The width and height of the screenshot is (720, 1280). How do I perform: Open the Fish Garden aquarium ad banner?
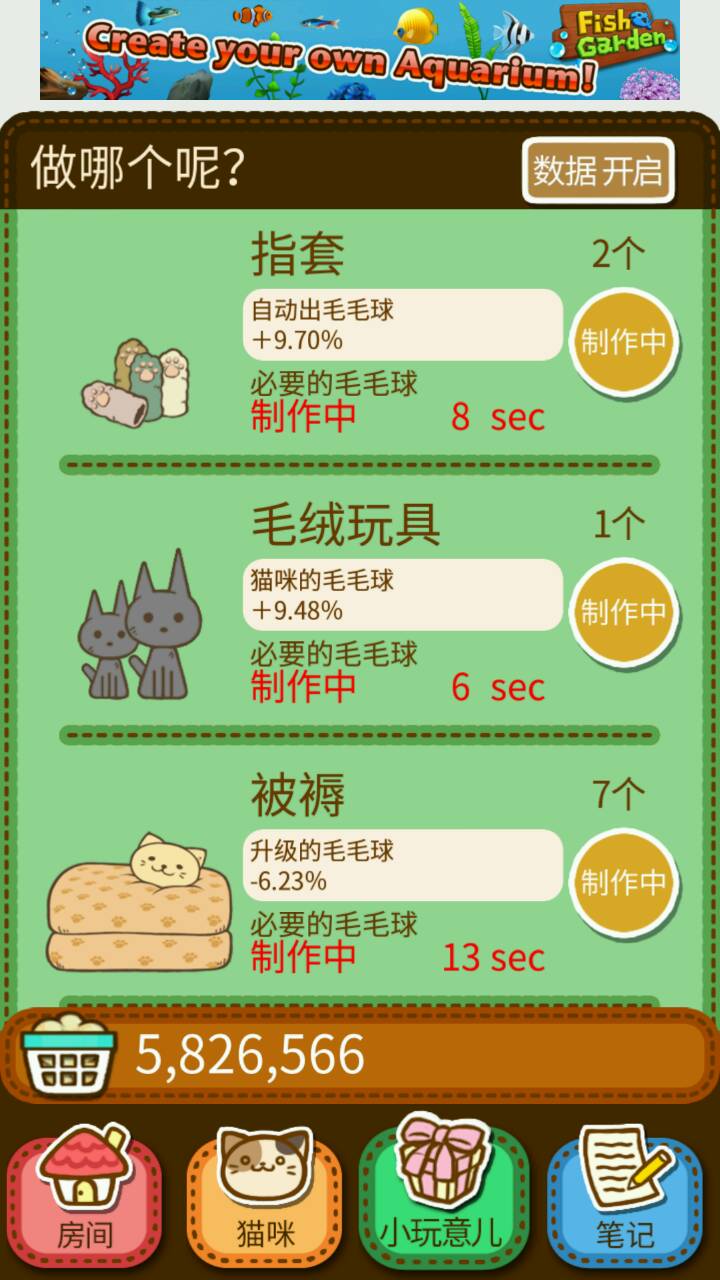click(360, 50)
